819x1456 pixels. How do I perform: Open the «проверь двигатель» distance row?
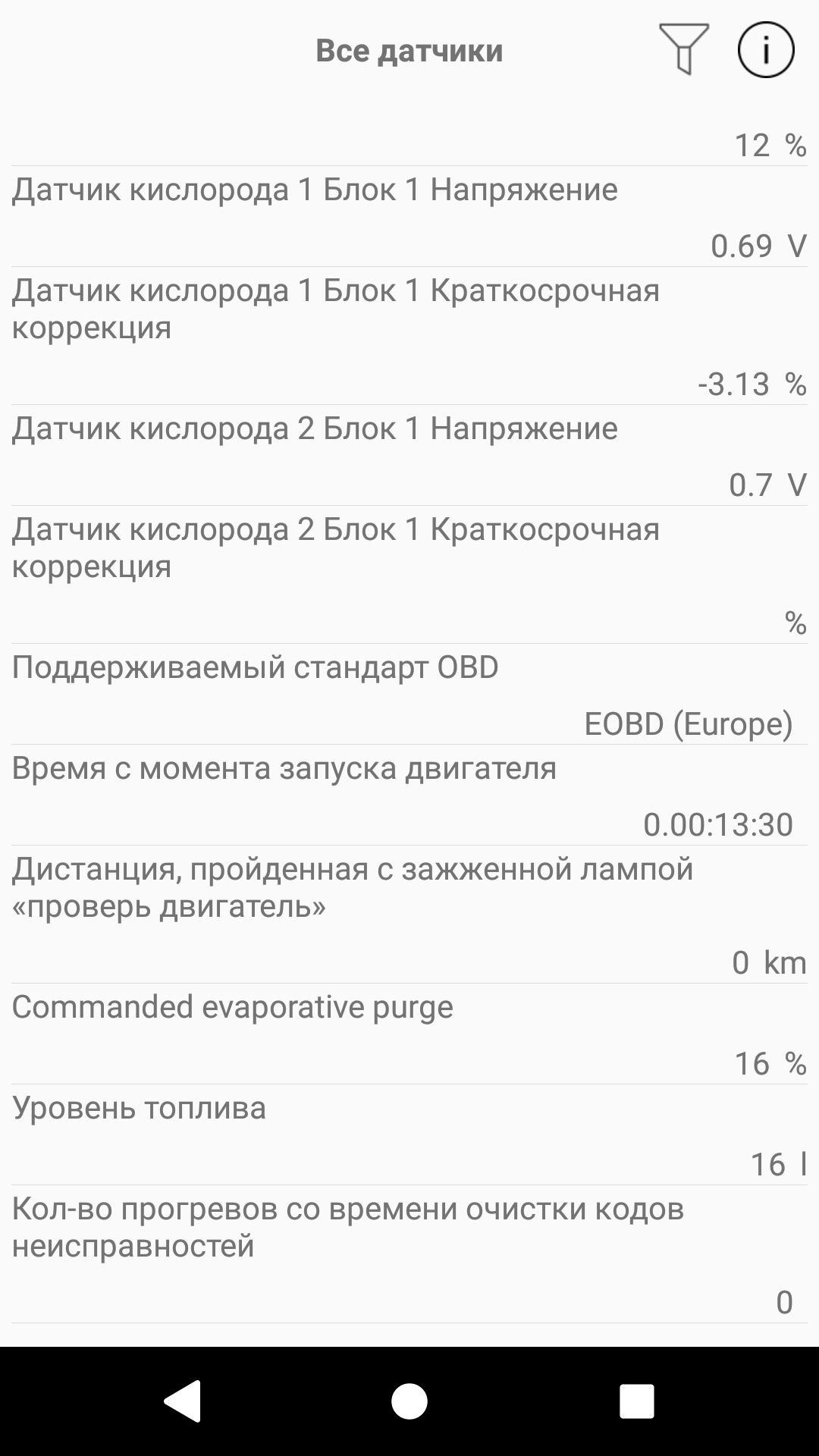pos(409,915)
